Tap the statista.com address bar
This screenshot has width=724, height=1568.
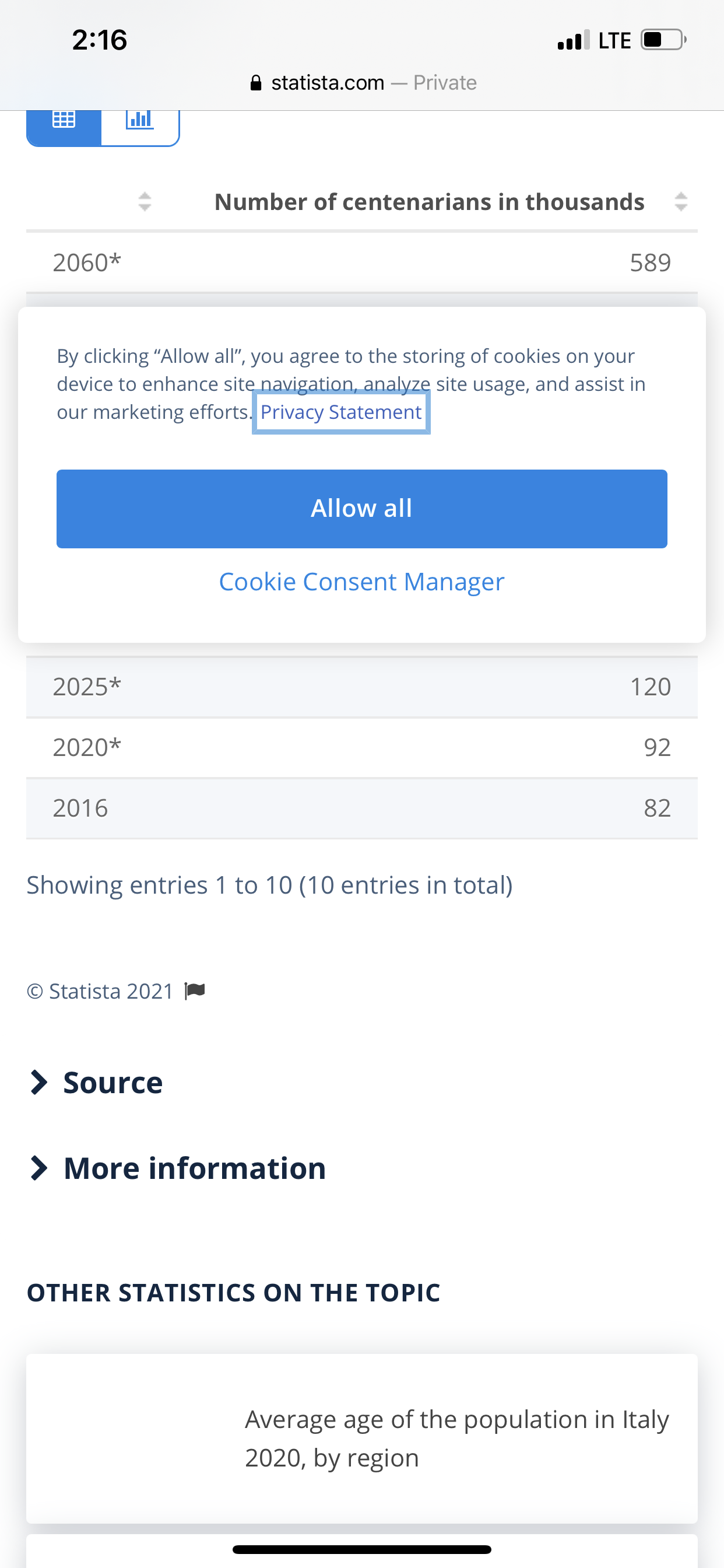(363, 83)
